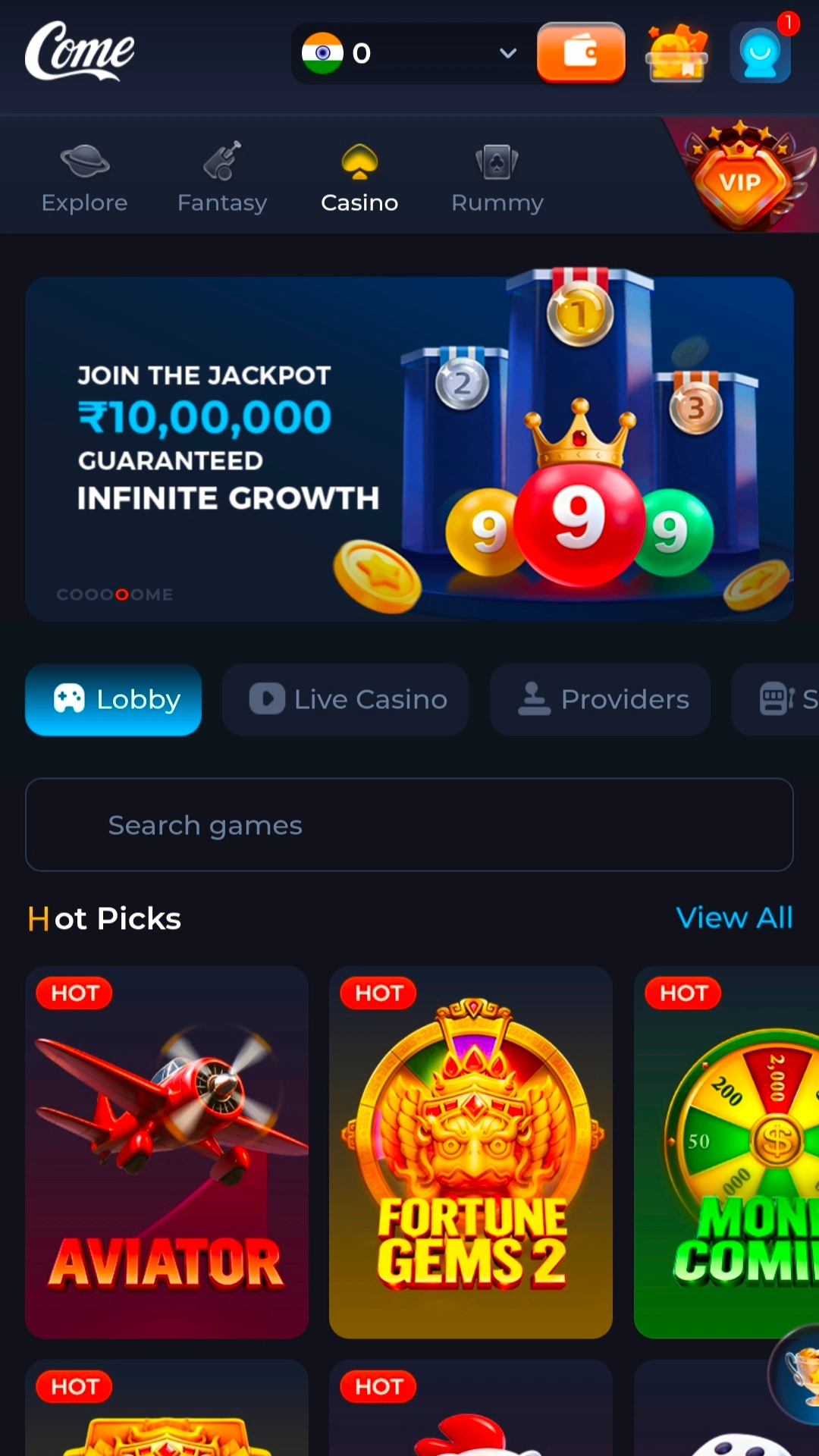Click the View All link

(x=734, y=918)
